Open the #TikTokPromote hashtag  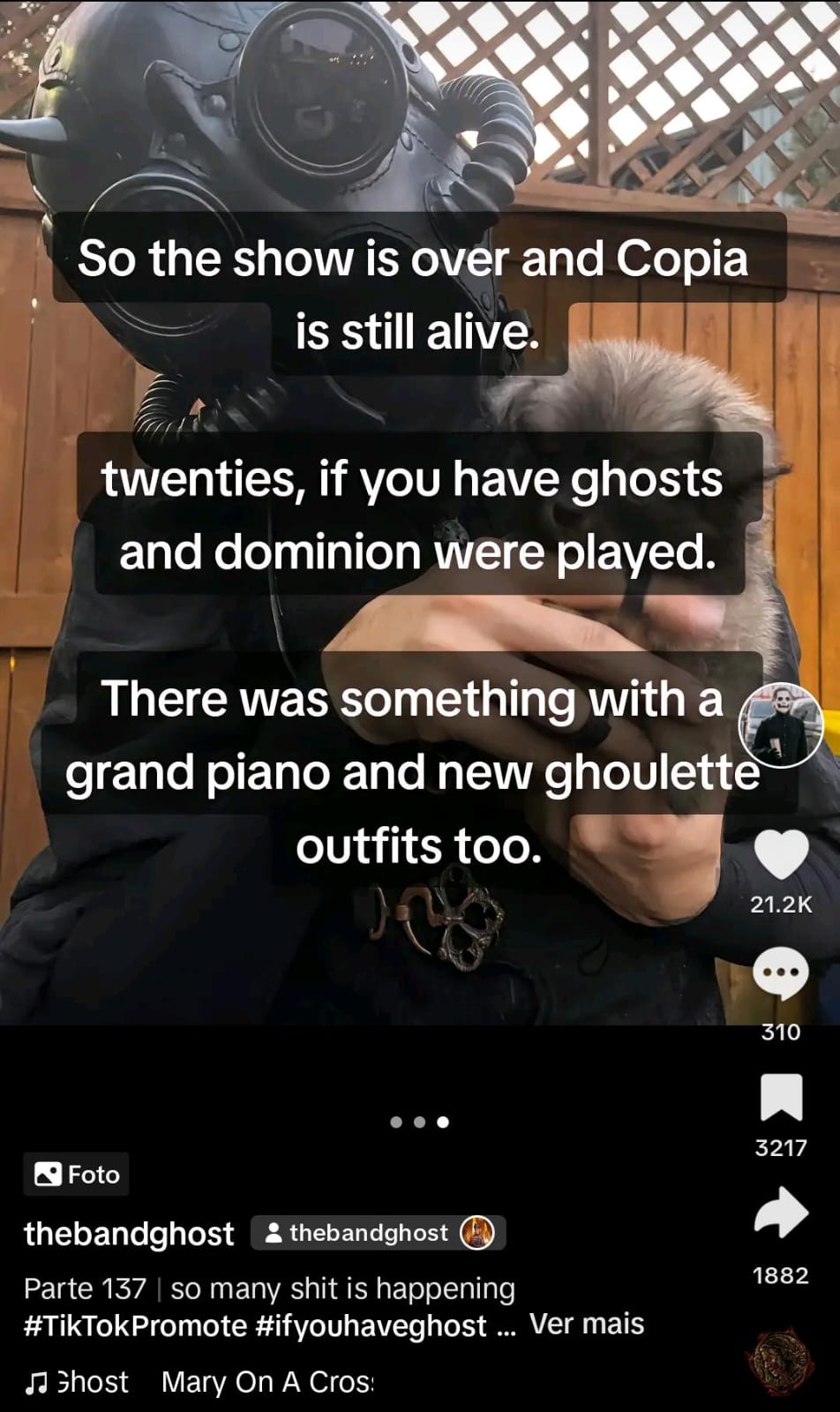[x=135, y=1326]
